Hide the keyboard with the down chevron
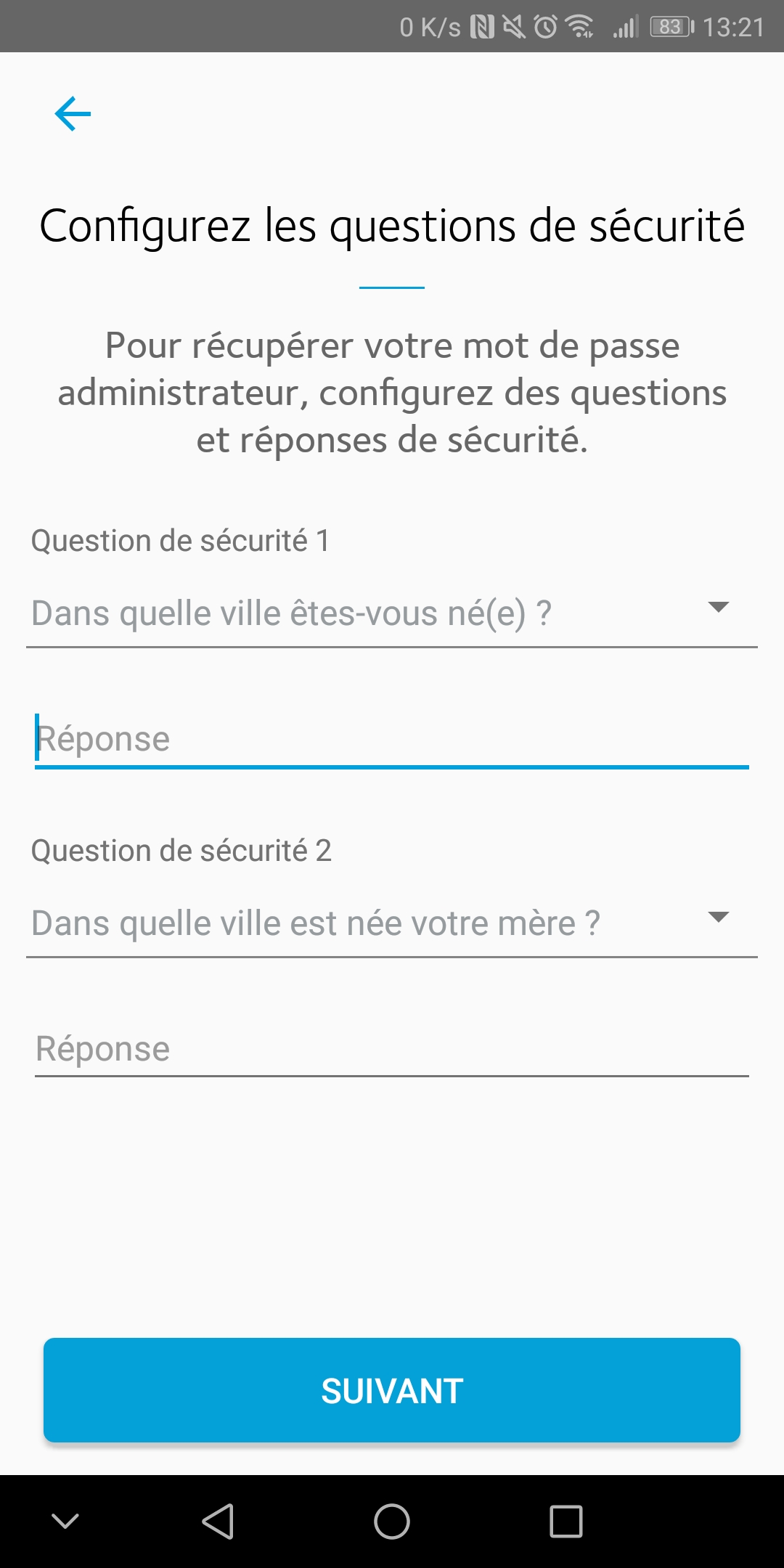Screen dimensions: 784x1568 (x=65, y=1521)
